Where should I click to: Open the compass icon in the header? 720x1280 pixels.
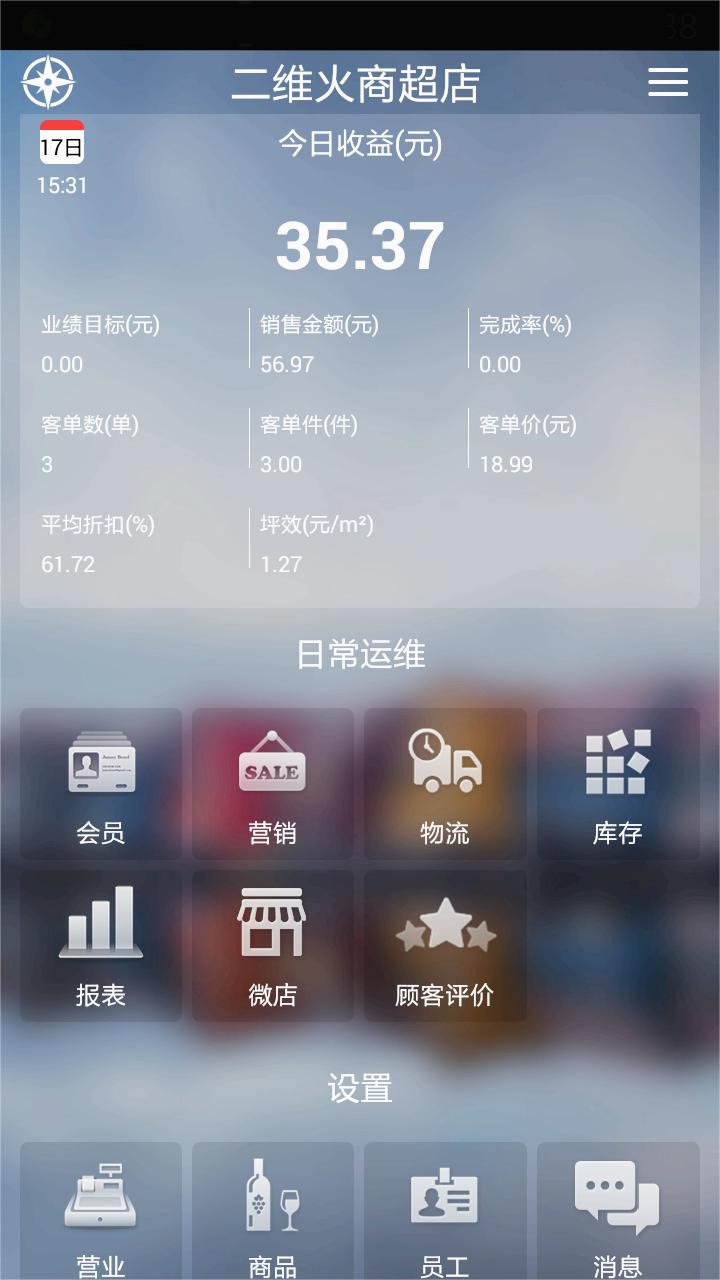48,82
